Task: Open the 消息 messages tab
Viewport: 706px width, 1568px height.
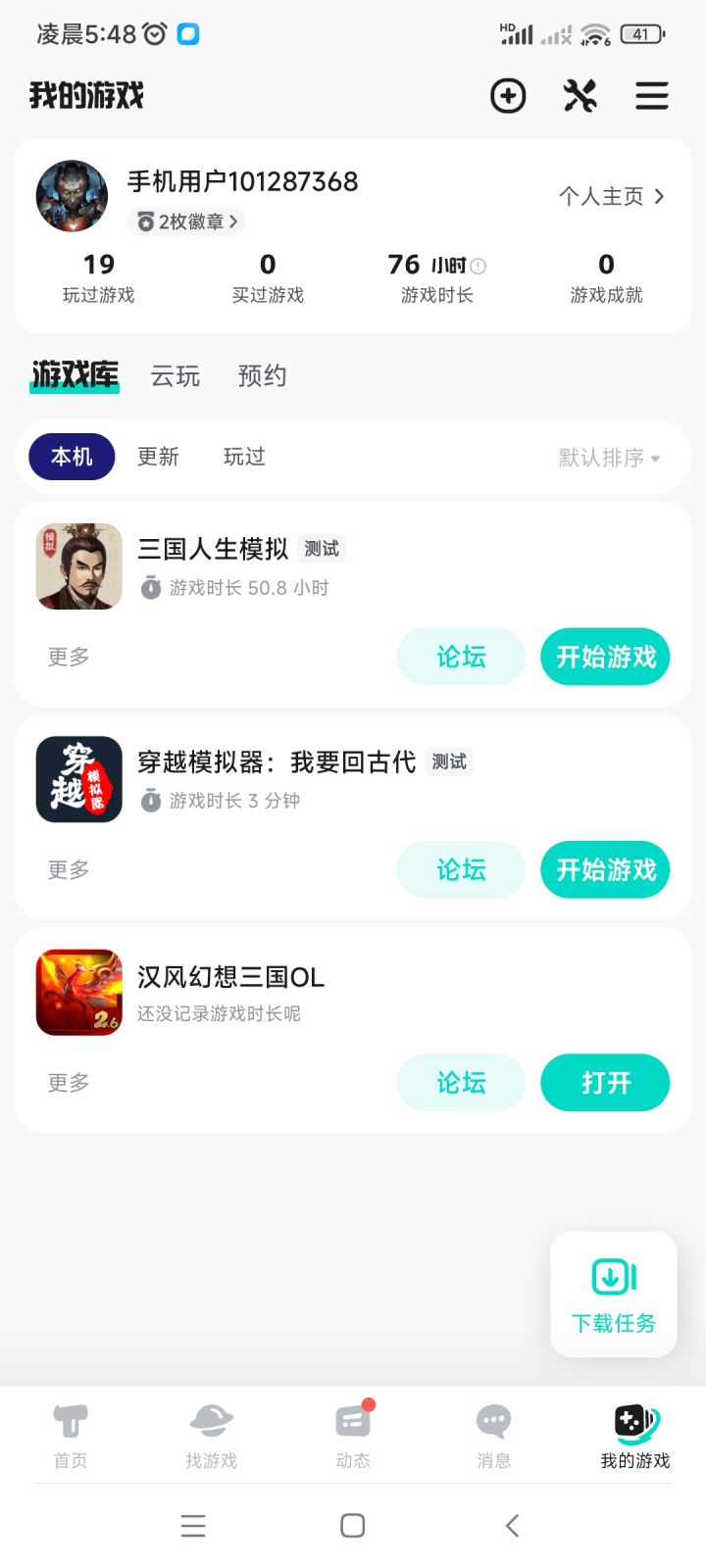Action: point(494,1435)
